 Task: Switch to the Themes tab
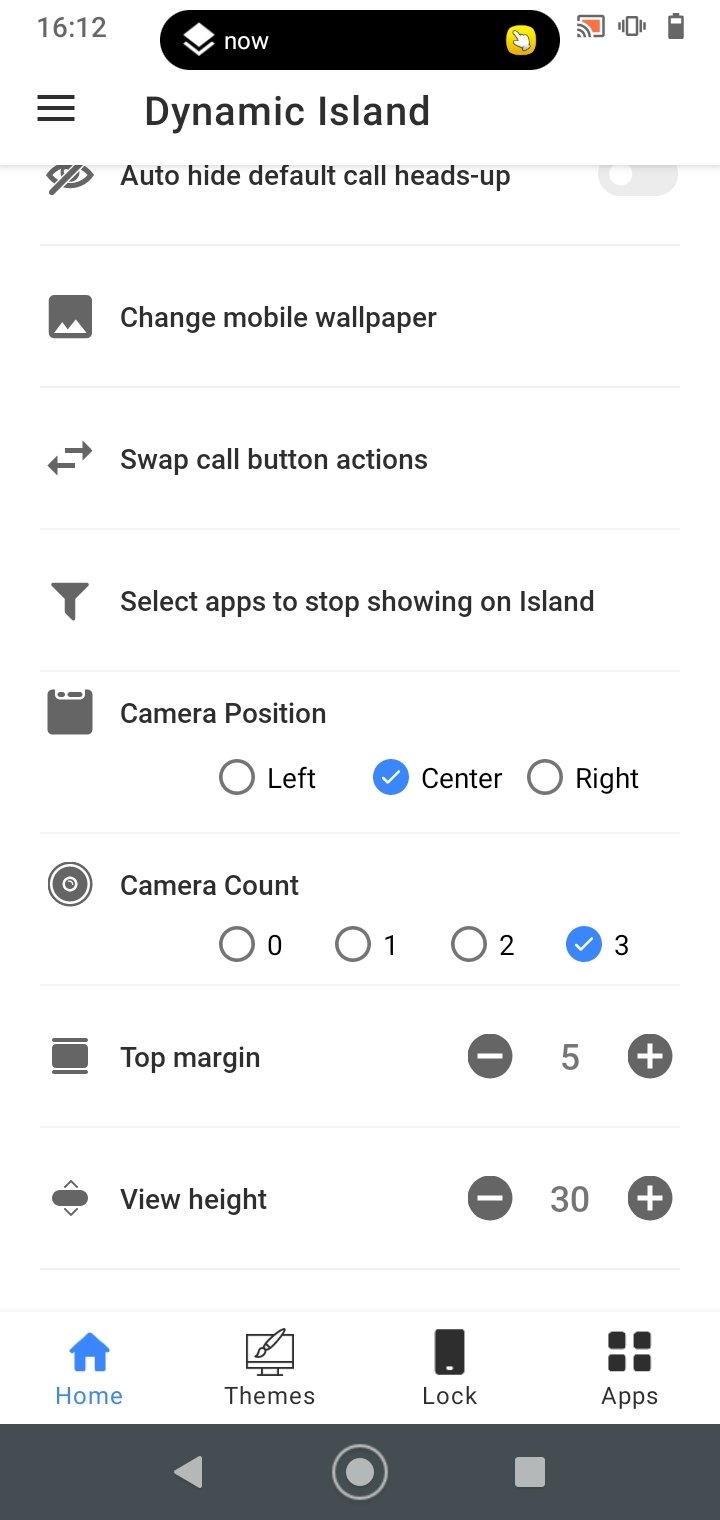tap(270, 1367)
